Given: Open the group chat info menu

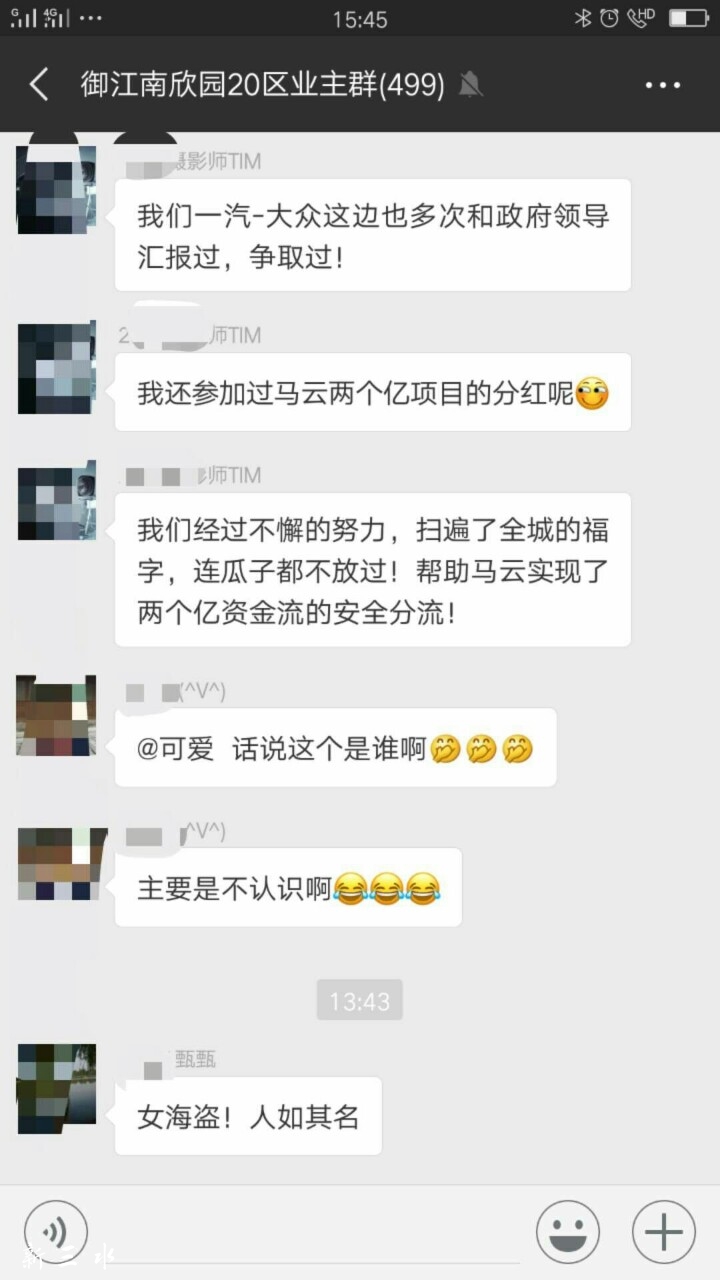Looking at the screenshot, I should click(x=663, y=85).
